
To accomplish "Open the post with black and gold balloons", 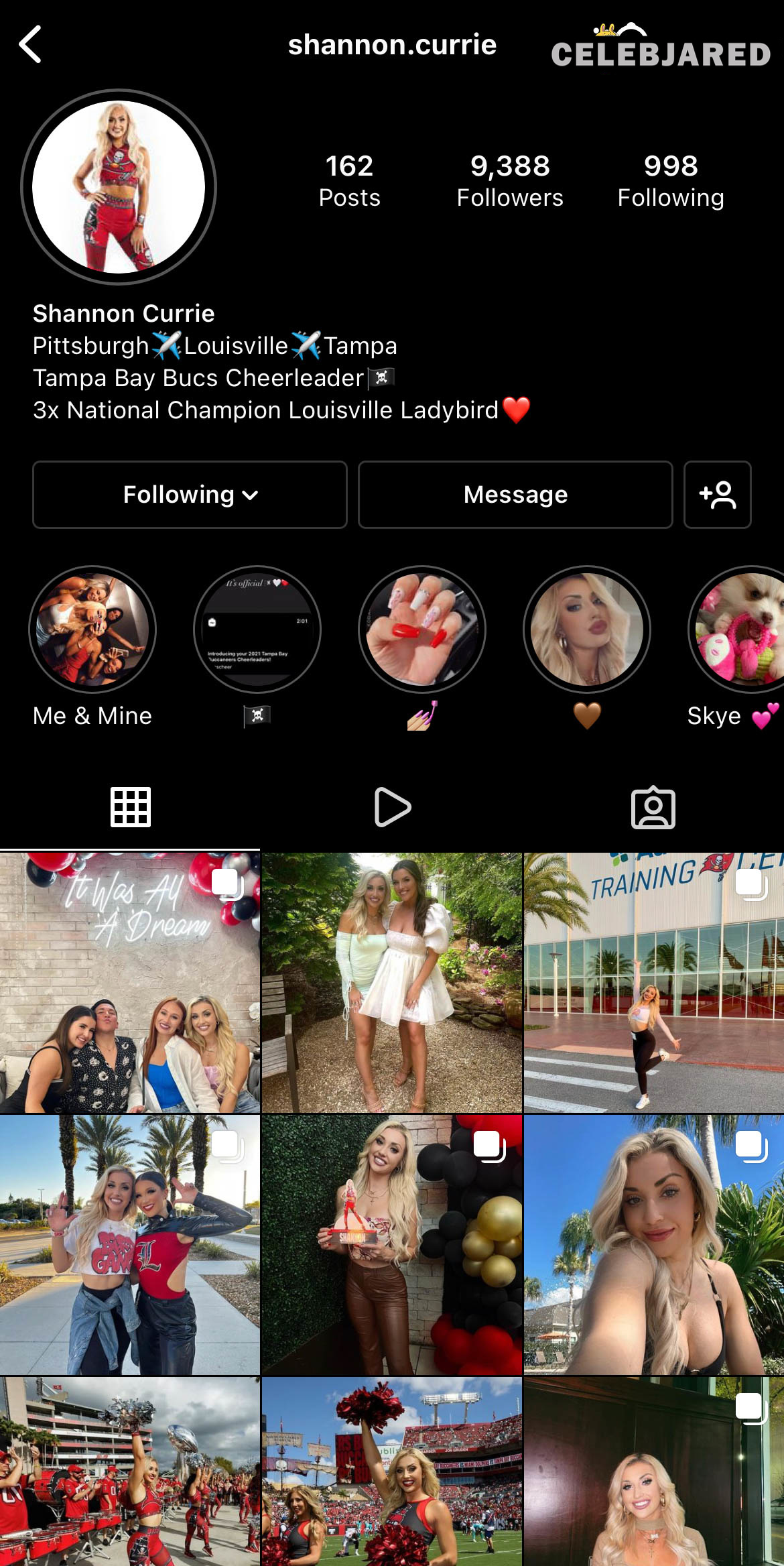I will tap(392, 1245).
